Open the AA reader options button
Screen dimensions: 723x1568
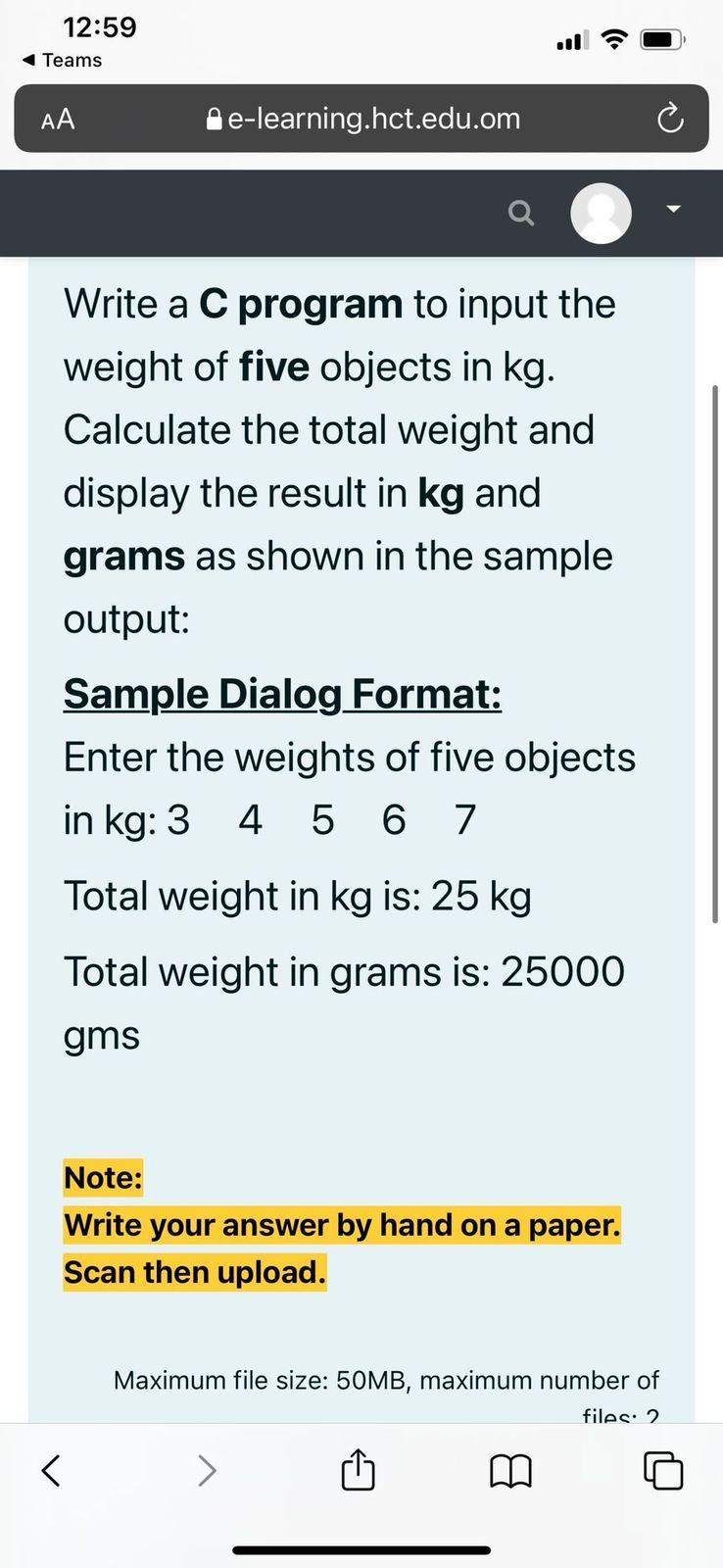click(58, 120)
